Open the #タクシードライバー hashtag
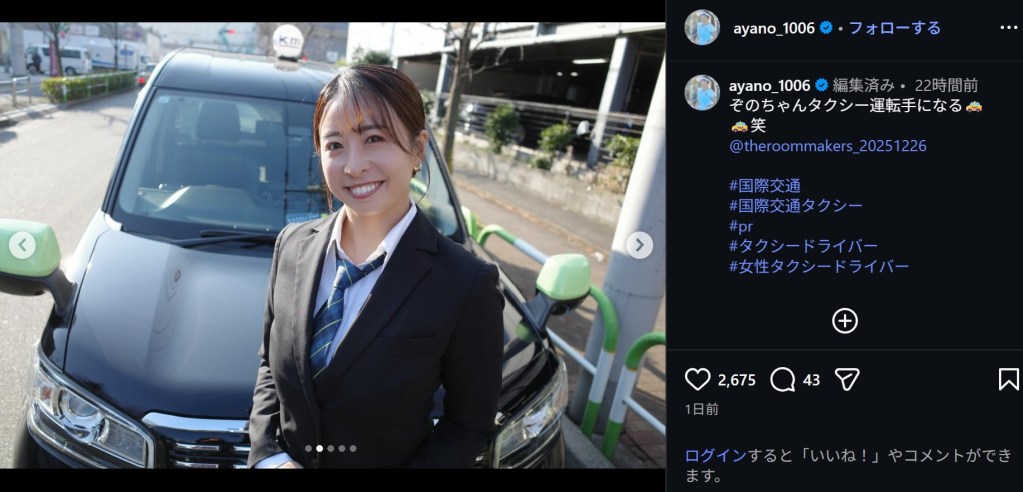The height and width of the screenshot is (492, 1023). (804, 246)
